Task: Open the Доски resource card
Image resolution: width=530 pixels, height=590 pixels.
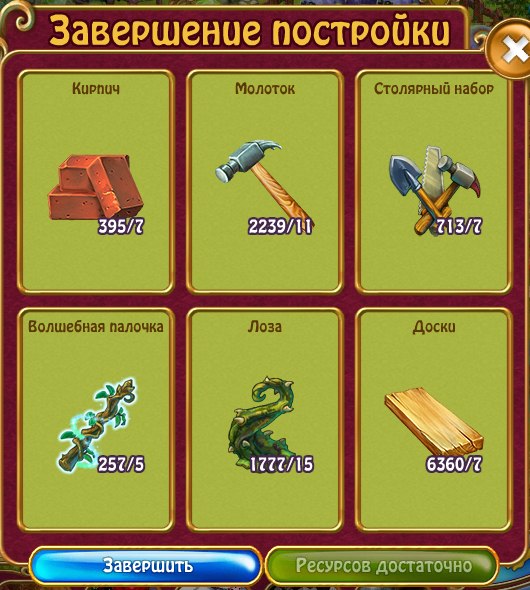Action: tap(433, 420)
